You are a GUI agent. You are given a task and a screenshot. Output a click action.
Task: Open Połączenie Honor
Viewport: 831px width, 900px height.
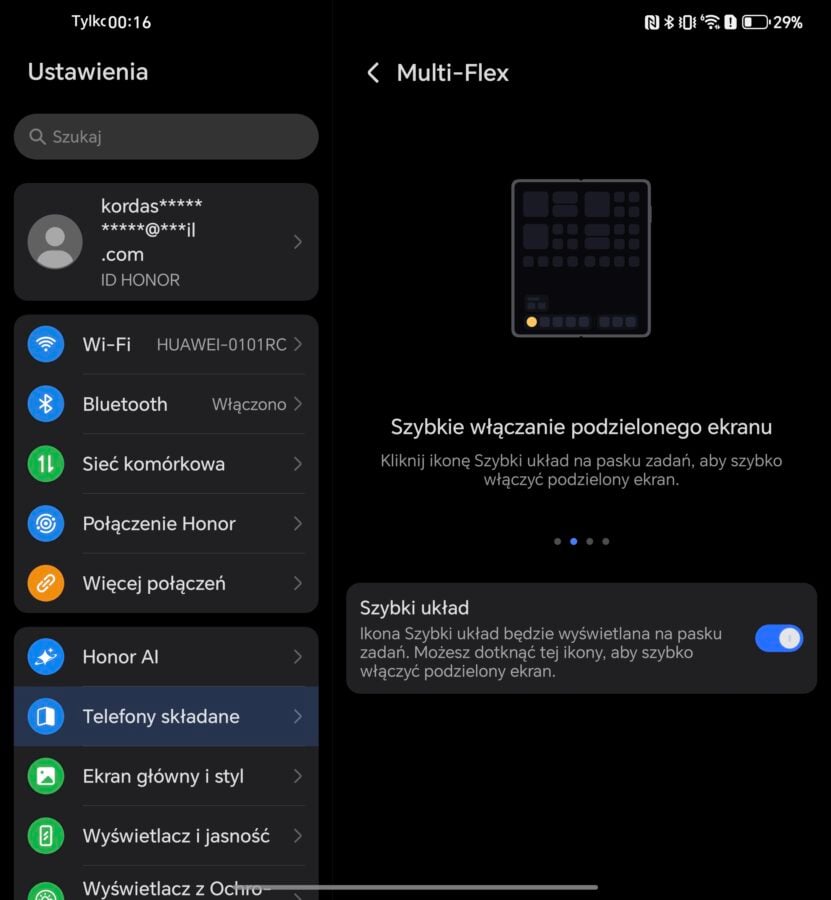click(x=166, y=524)
